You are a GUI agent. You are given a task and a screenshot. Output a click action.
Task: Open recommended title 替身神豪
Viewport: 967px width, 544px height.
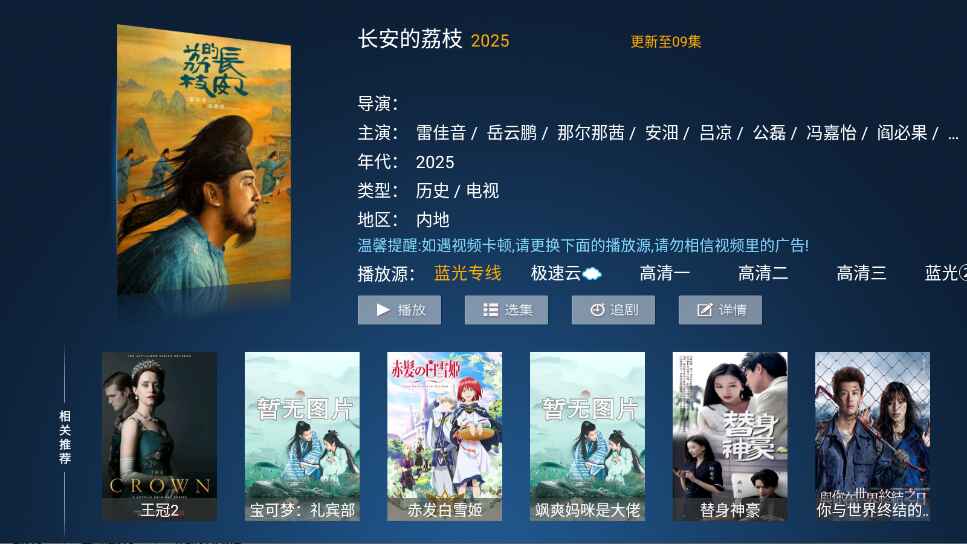tap(729, 436)
